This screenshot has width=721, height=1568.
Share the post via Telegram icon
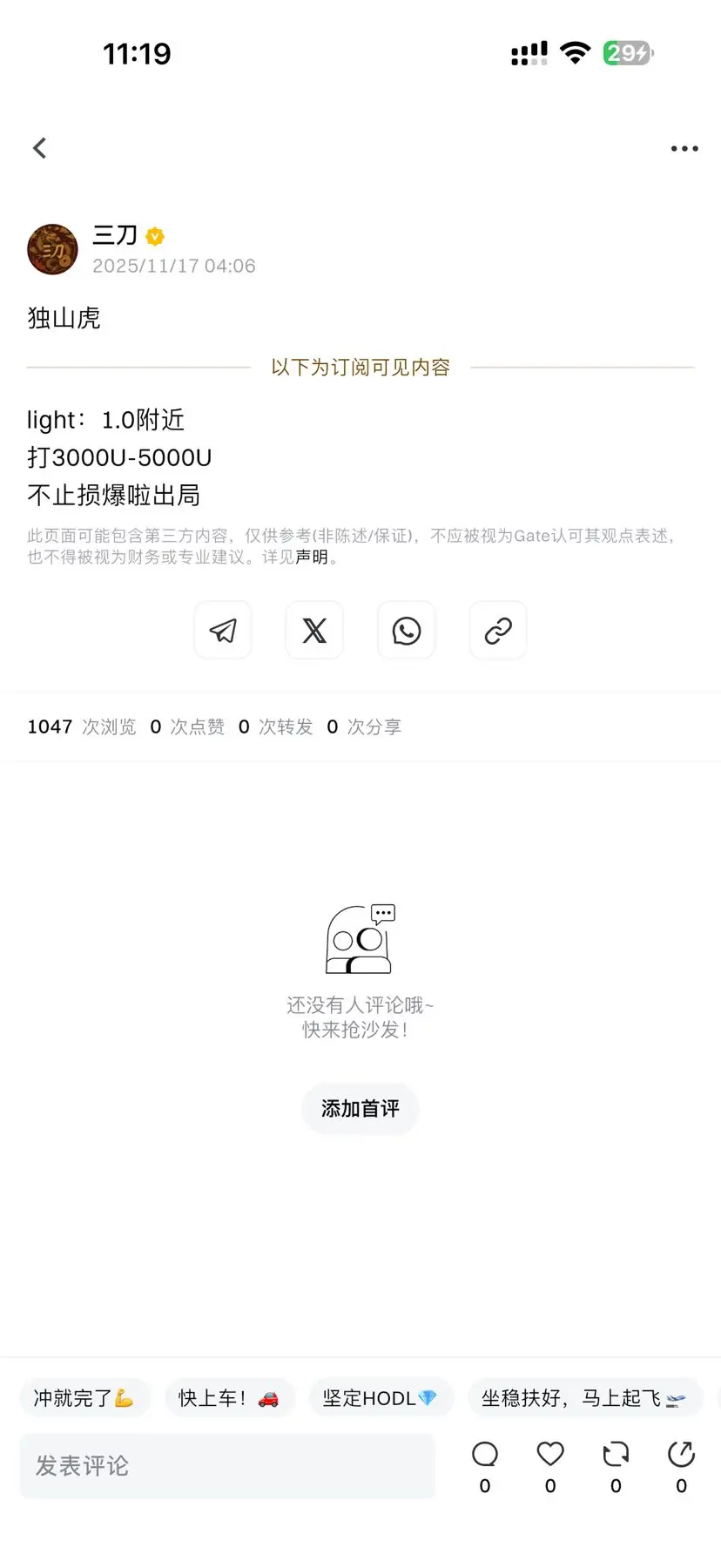(x=223, y=630)
